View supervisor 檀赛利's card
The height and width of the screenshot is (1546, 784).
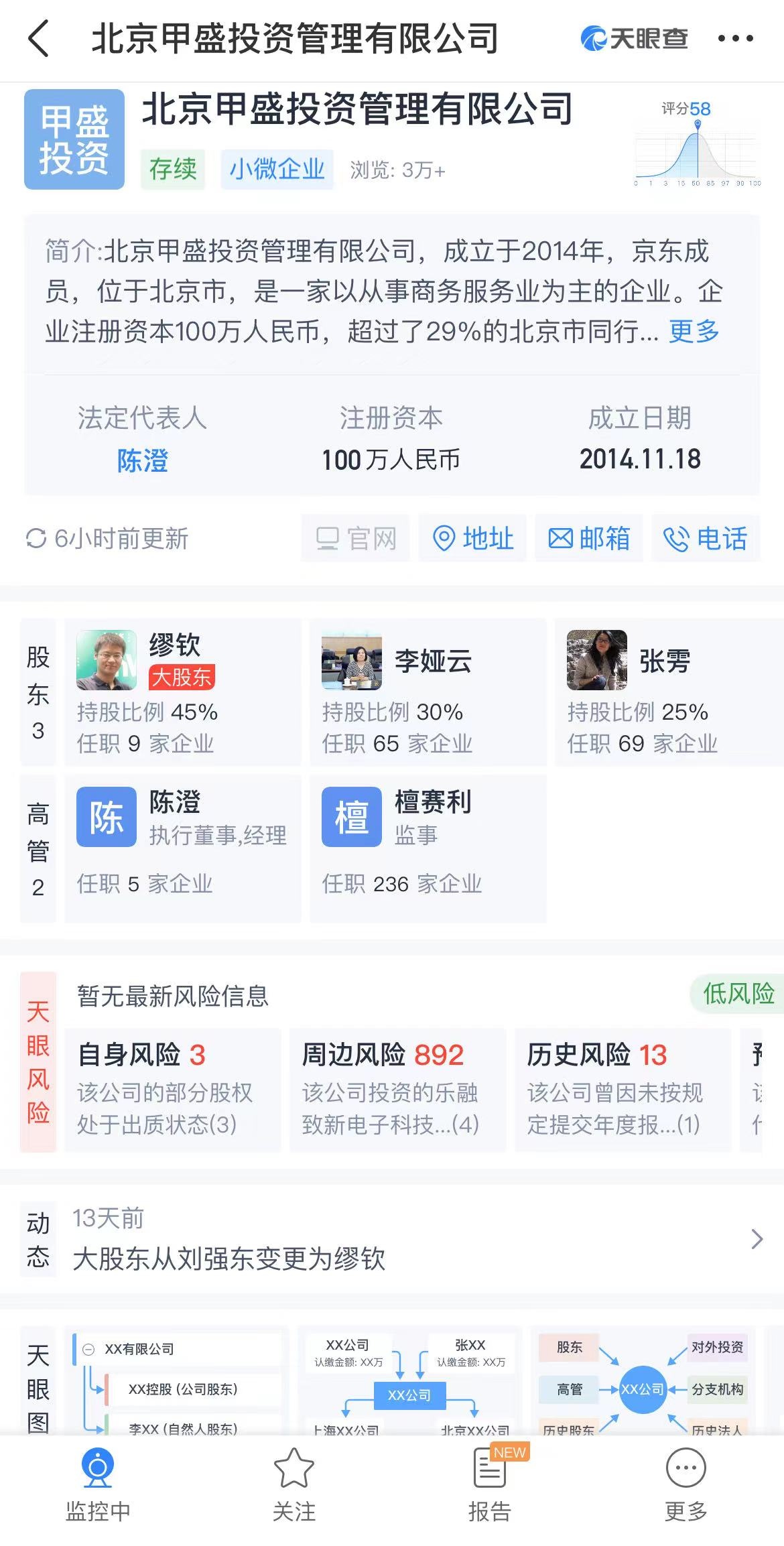point(428,848)
